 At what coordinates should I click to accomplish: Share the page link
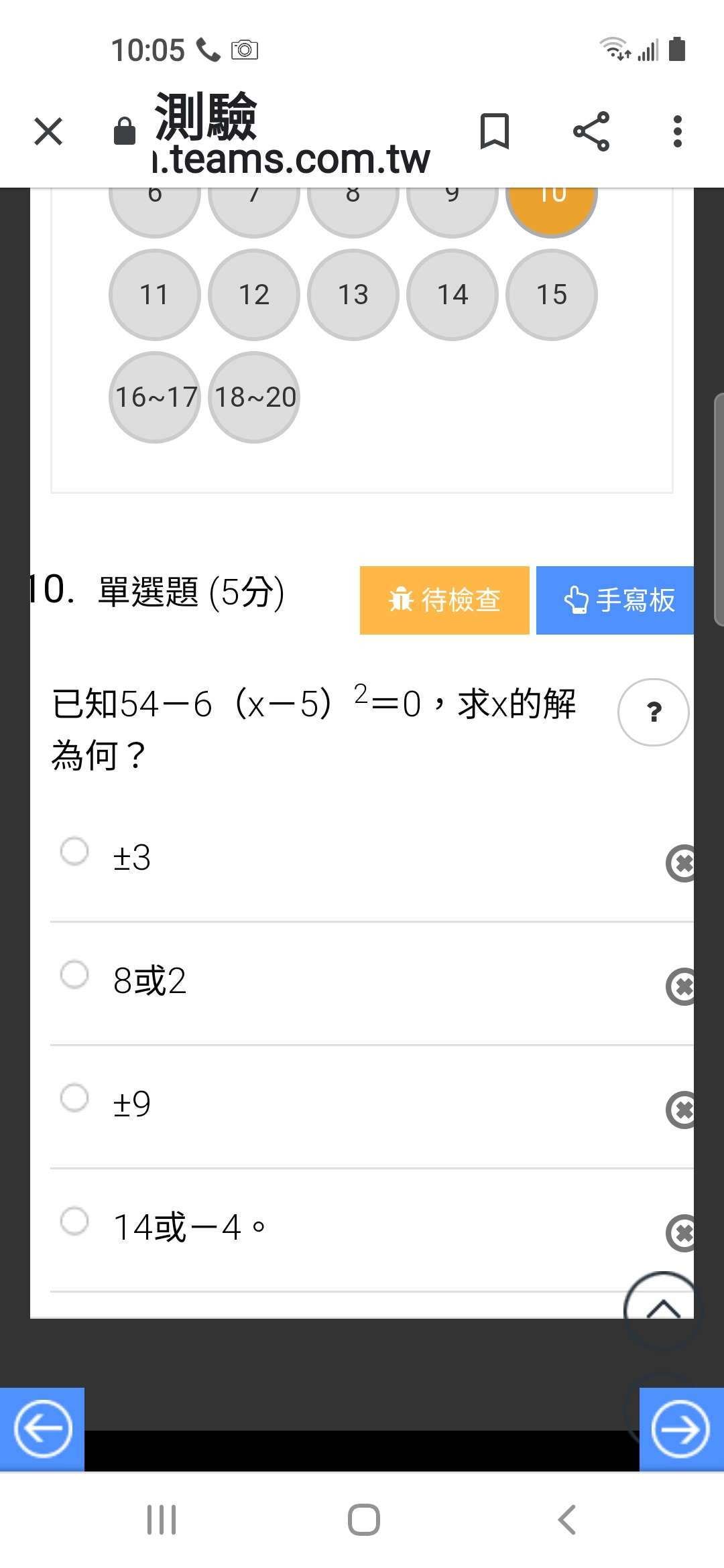pyautogui.click(x=591, y=131)
